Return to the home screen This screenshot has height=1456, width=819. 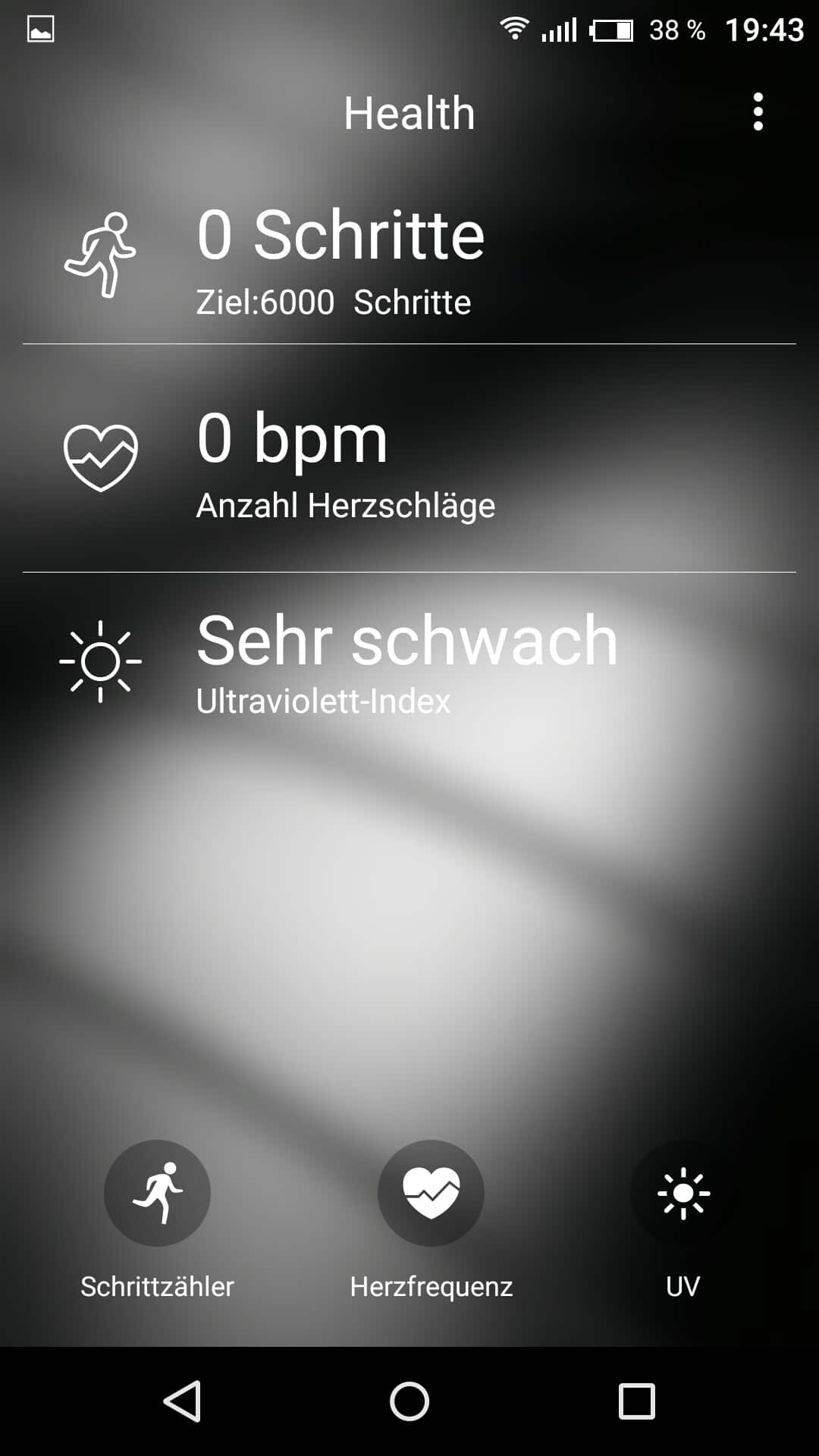point(409,1401)
